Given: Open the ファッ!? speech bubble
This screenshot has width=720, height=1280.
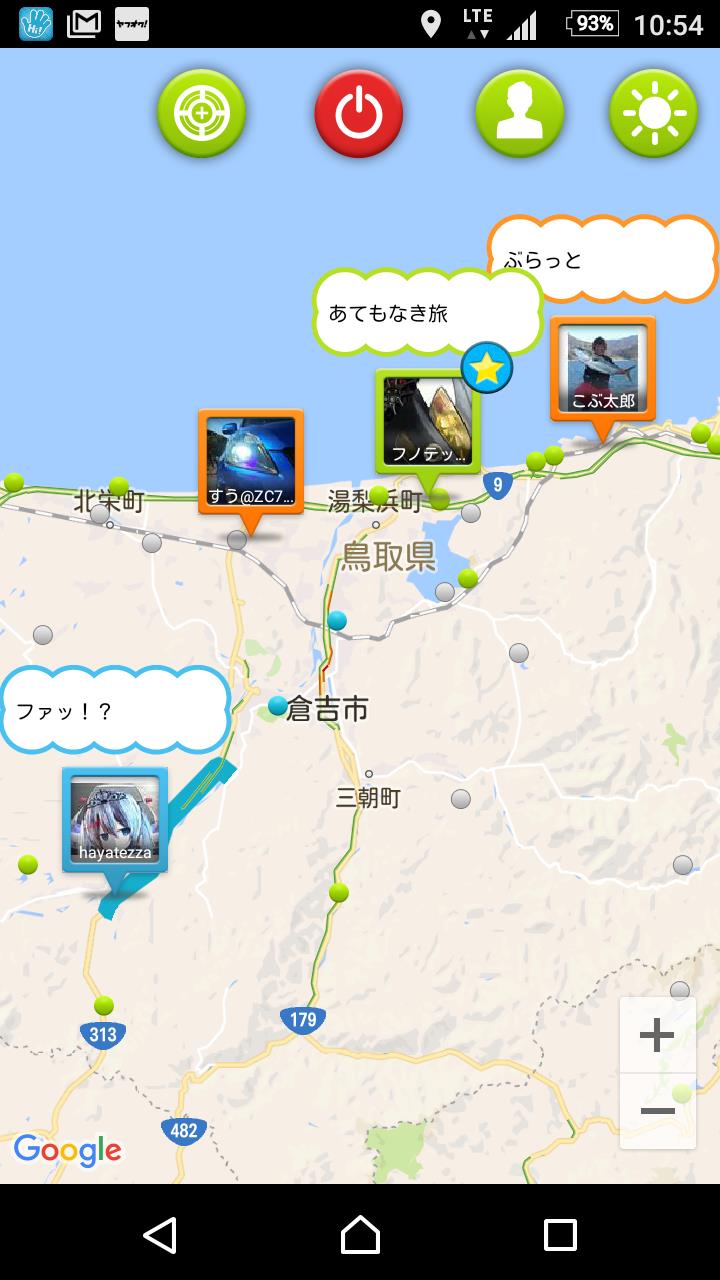Looking at the screenshot, I should pos(115,710).
